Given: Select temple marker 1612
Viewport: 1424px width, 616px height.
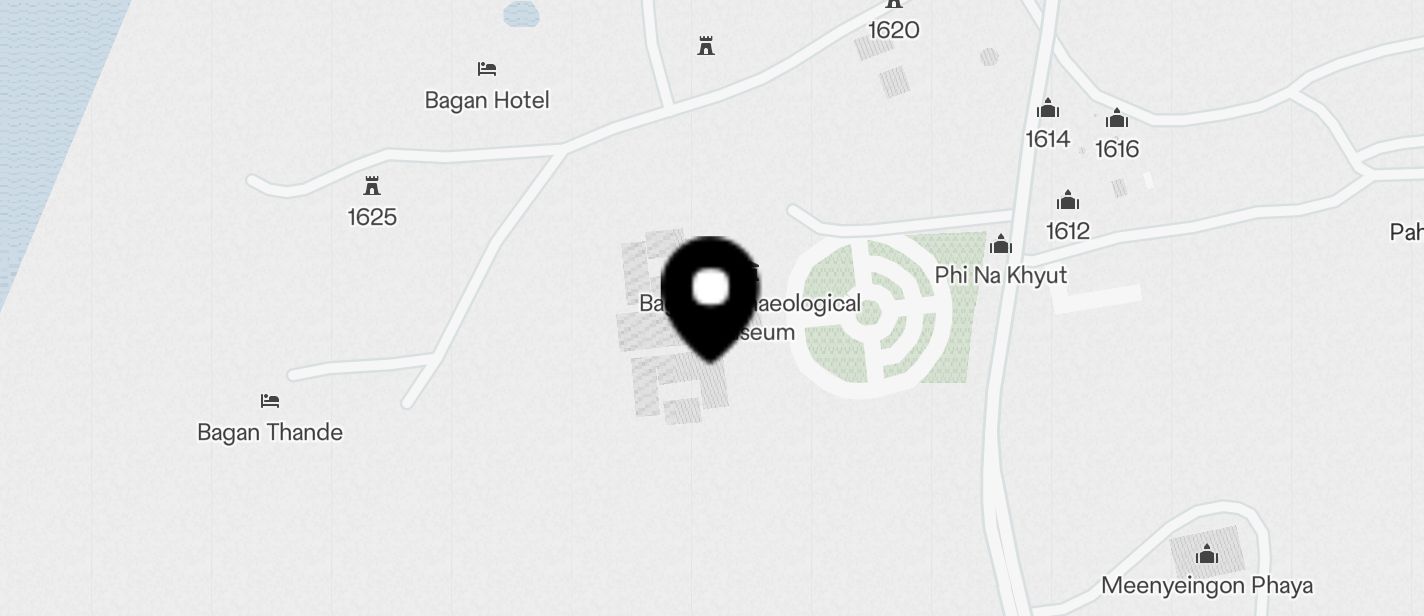Looking at the screenshot, I should pyautogui.click(x=1068, y=201).
